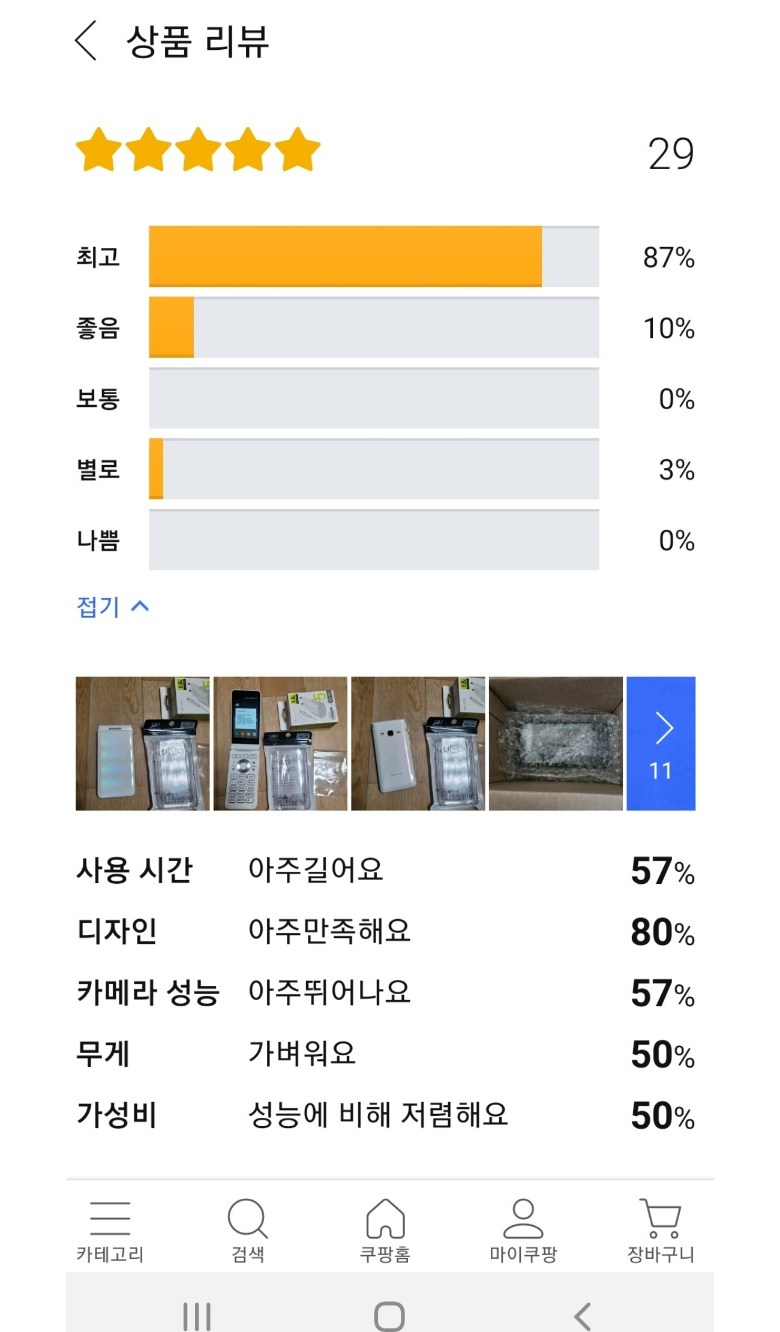Image resolution: width=780 pixels, height=1332 pixels.
Task: View the third review photo of the white phone
Action: (418, 743)
